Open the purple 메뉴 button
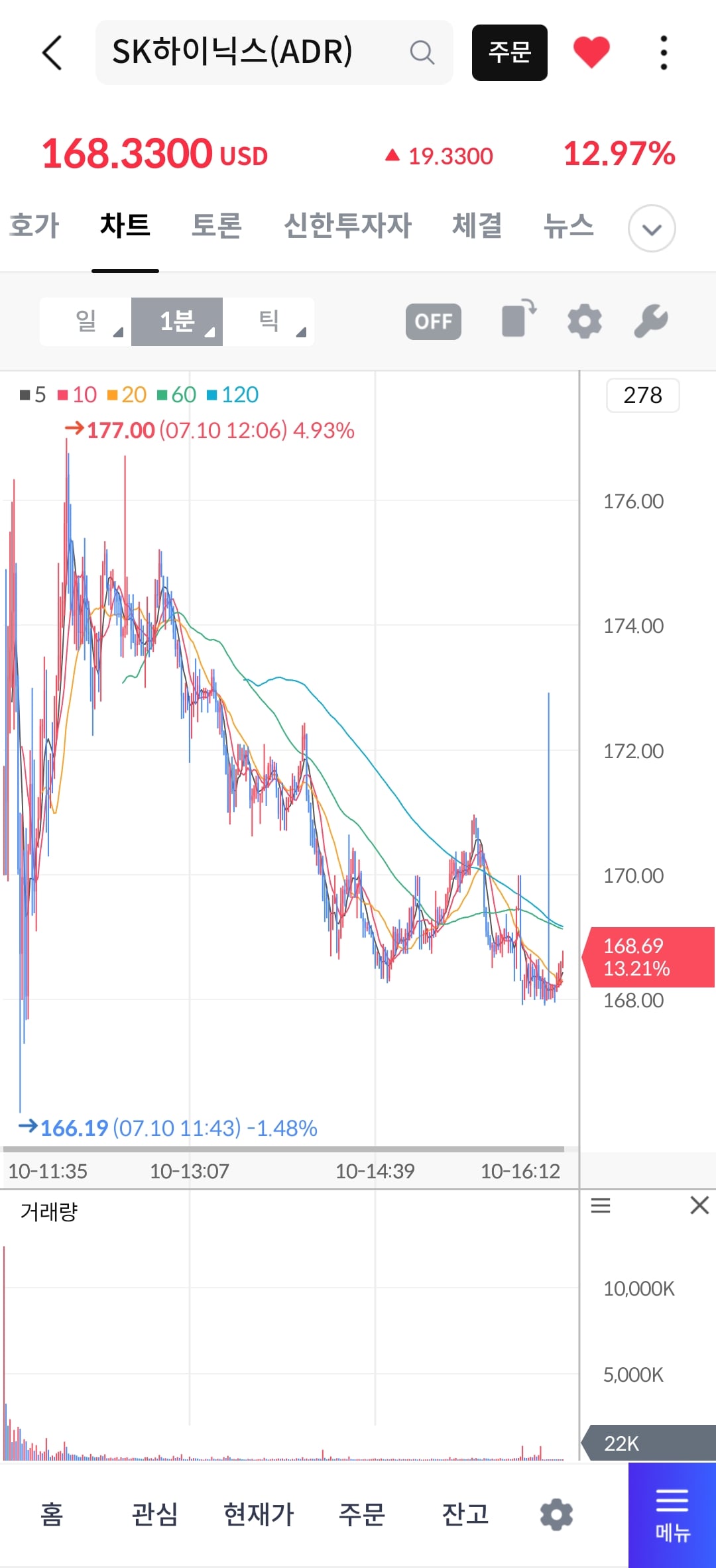The image size is (716, 1568). tap(672, 1515)
